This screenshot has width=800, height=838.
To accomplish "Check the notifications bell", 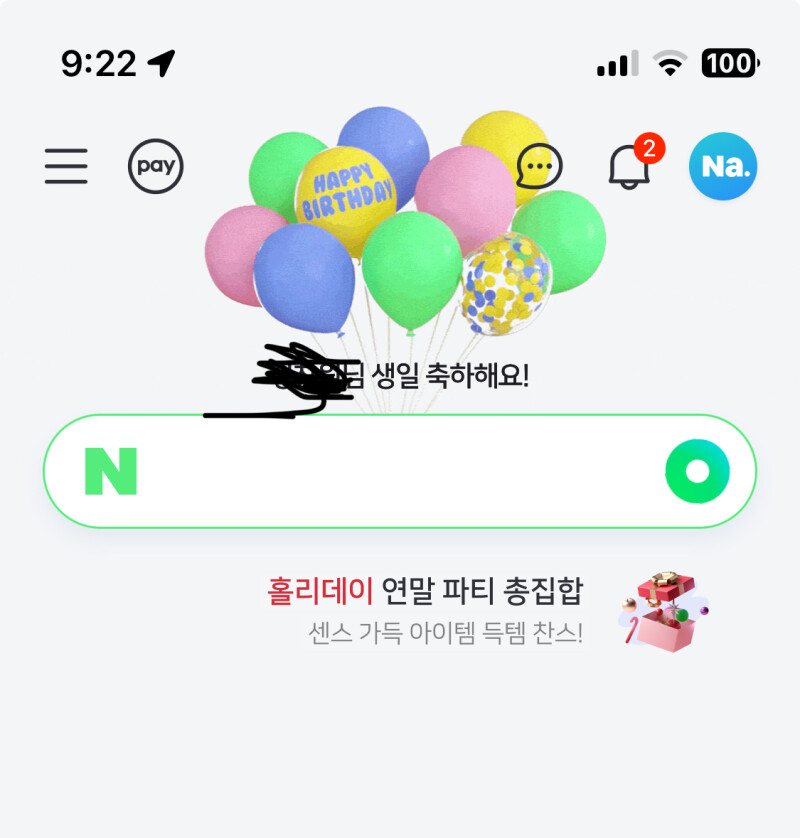I will tap(630, 167).
